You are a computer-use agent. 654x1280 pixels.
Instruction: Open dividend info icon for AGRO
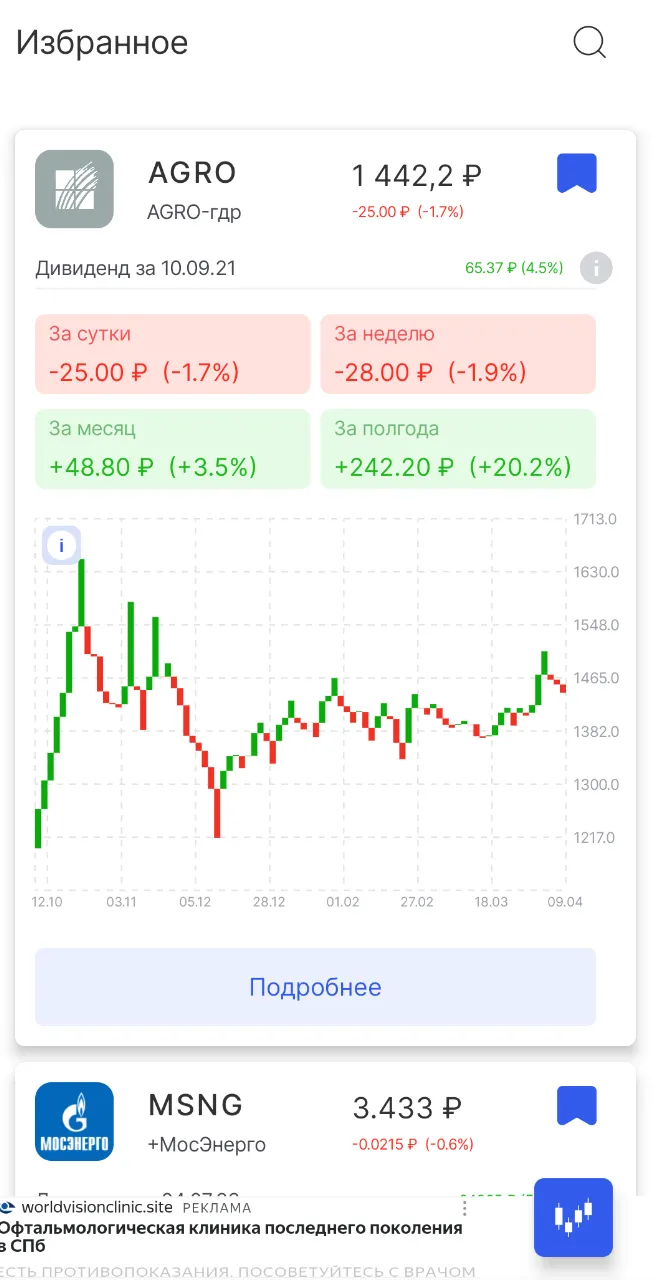[x=596, y=268]
